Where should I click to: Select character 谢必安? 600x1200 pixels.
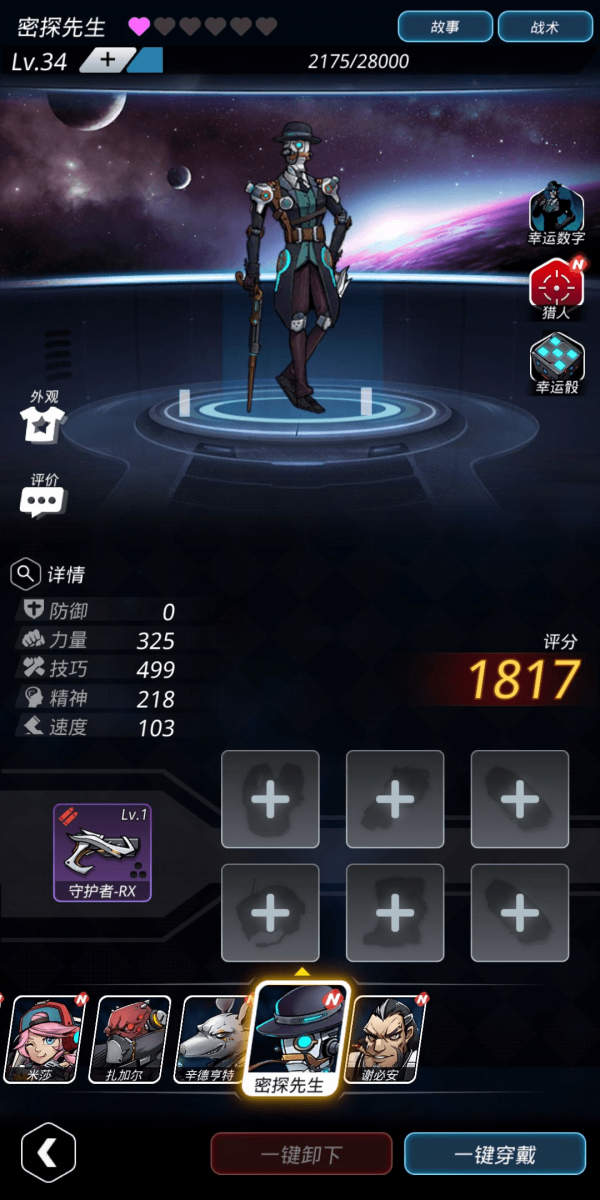[386, 1040]
